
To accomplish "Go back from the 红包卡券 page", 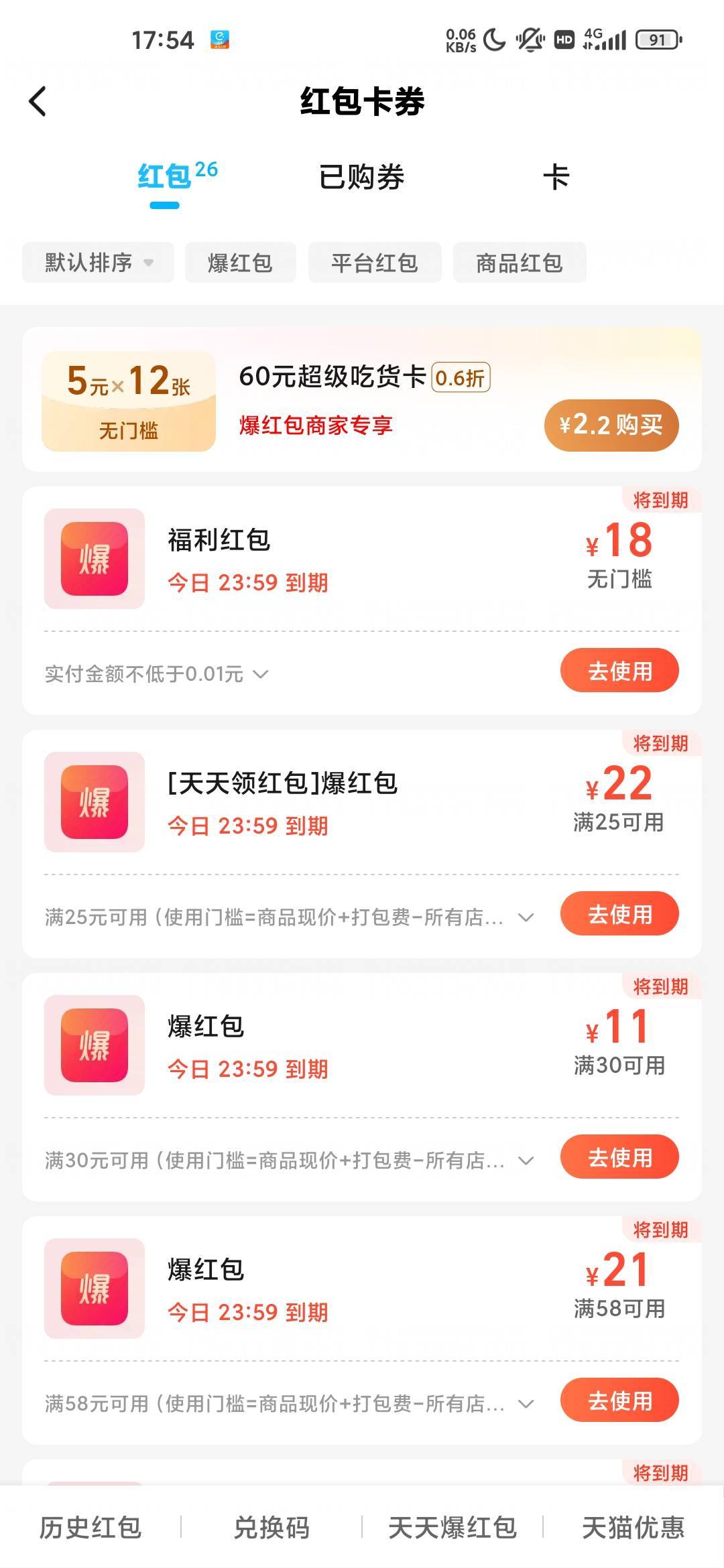I will (x=38, y=102).
